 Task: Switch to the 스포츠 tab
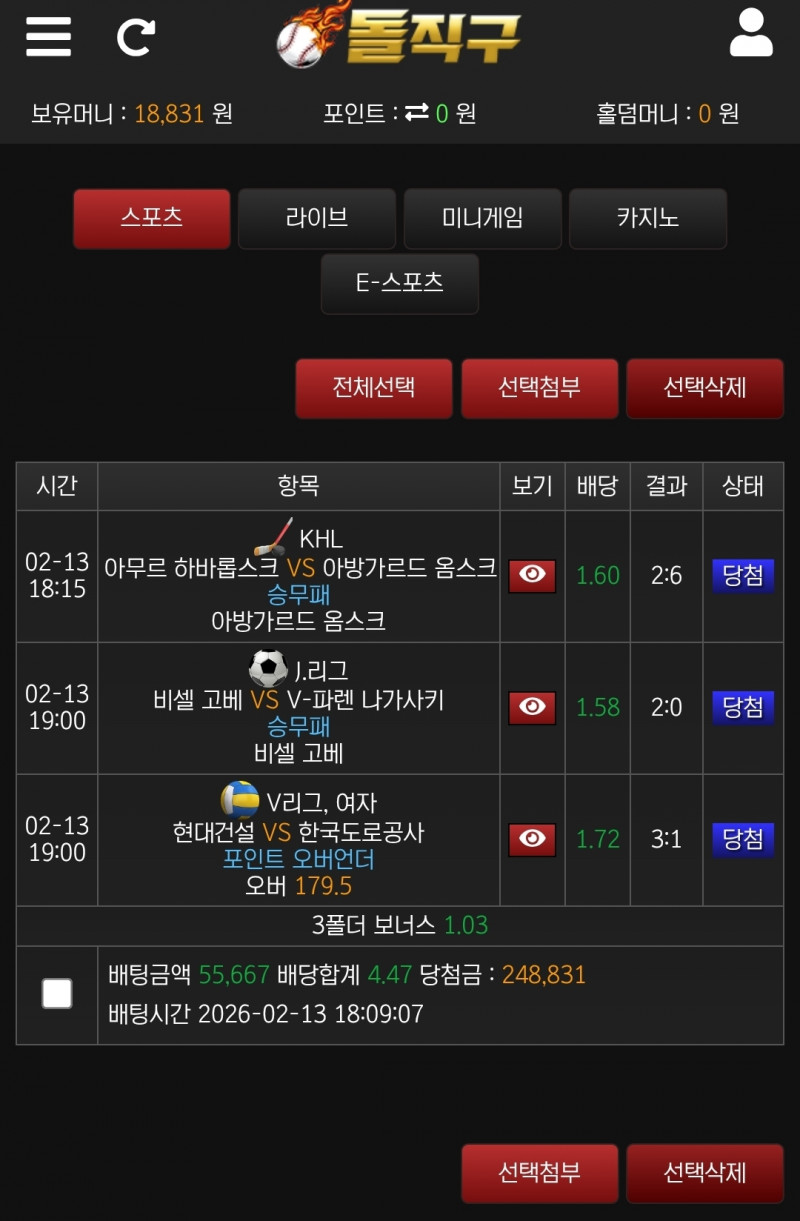[x=152, y=218]
